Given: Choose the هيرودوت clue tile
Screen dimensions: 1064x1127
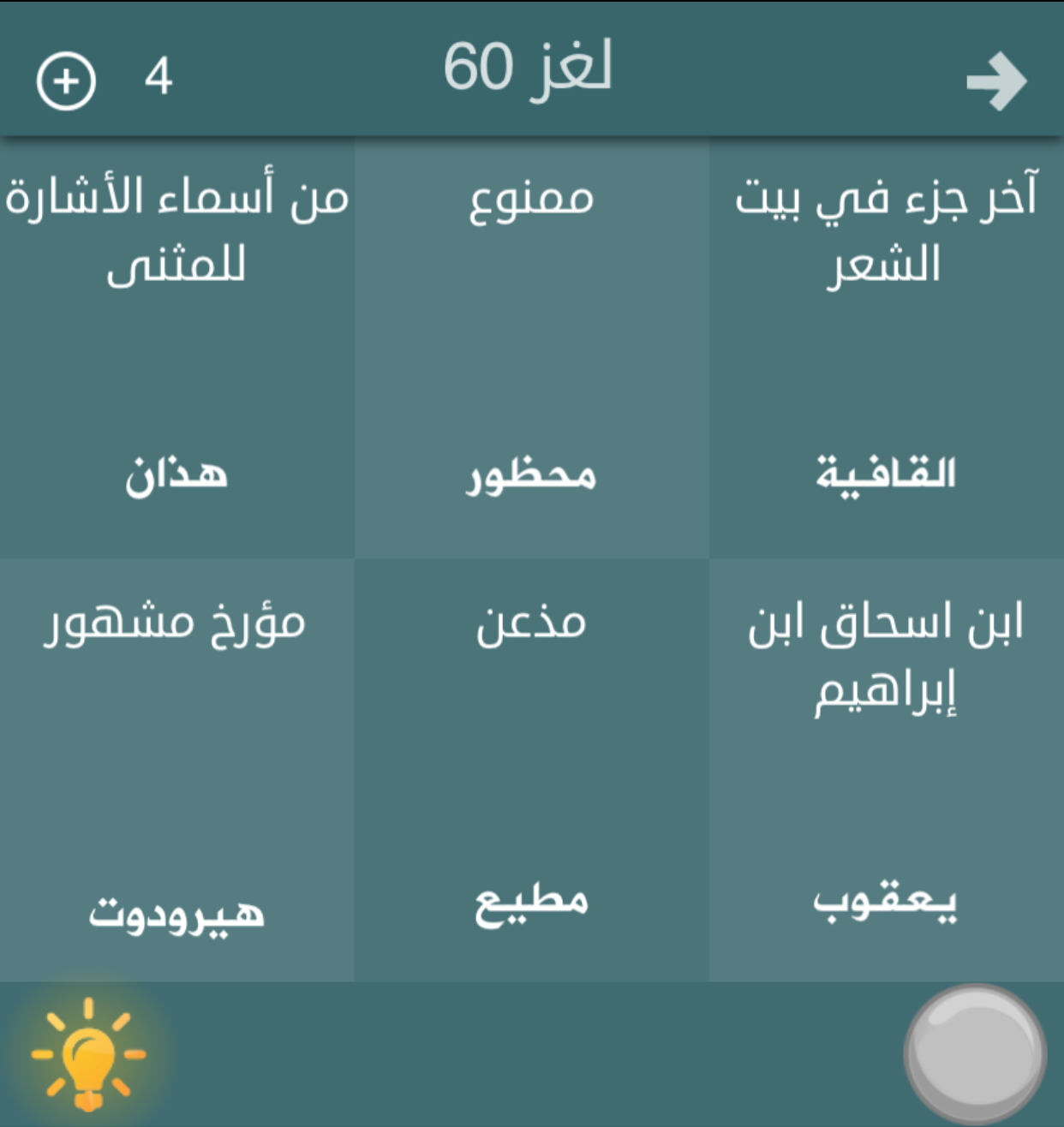Looking at the screenshot, I should click(176, 771).
